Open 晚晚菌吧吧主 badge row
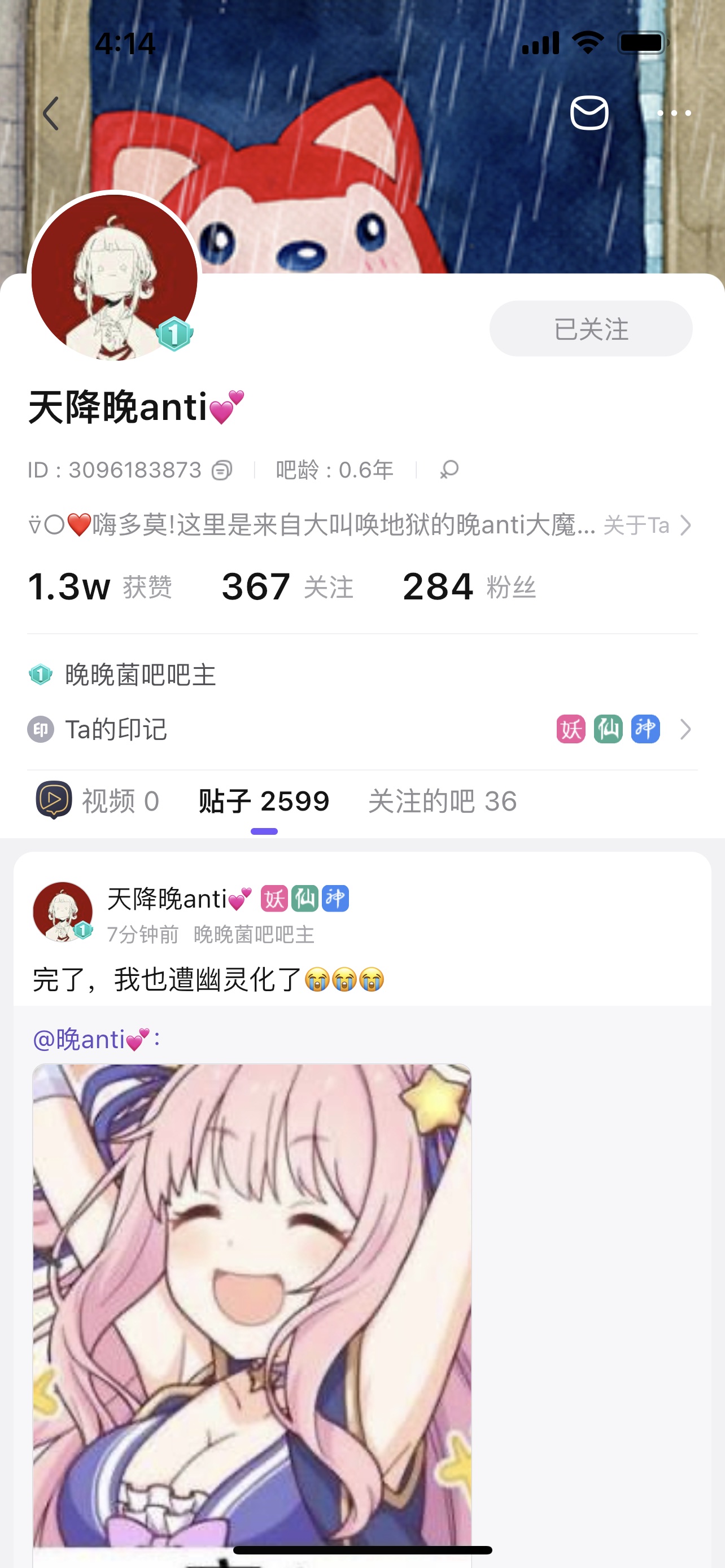The image size is (725, 1568). 140,675
